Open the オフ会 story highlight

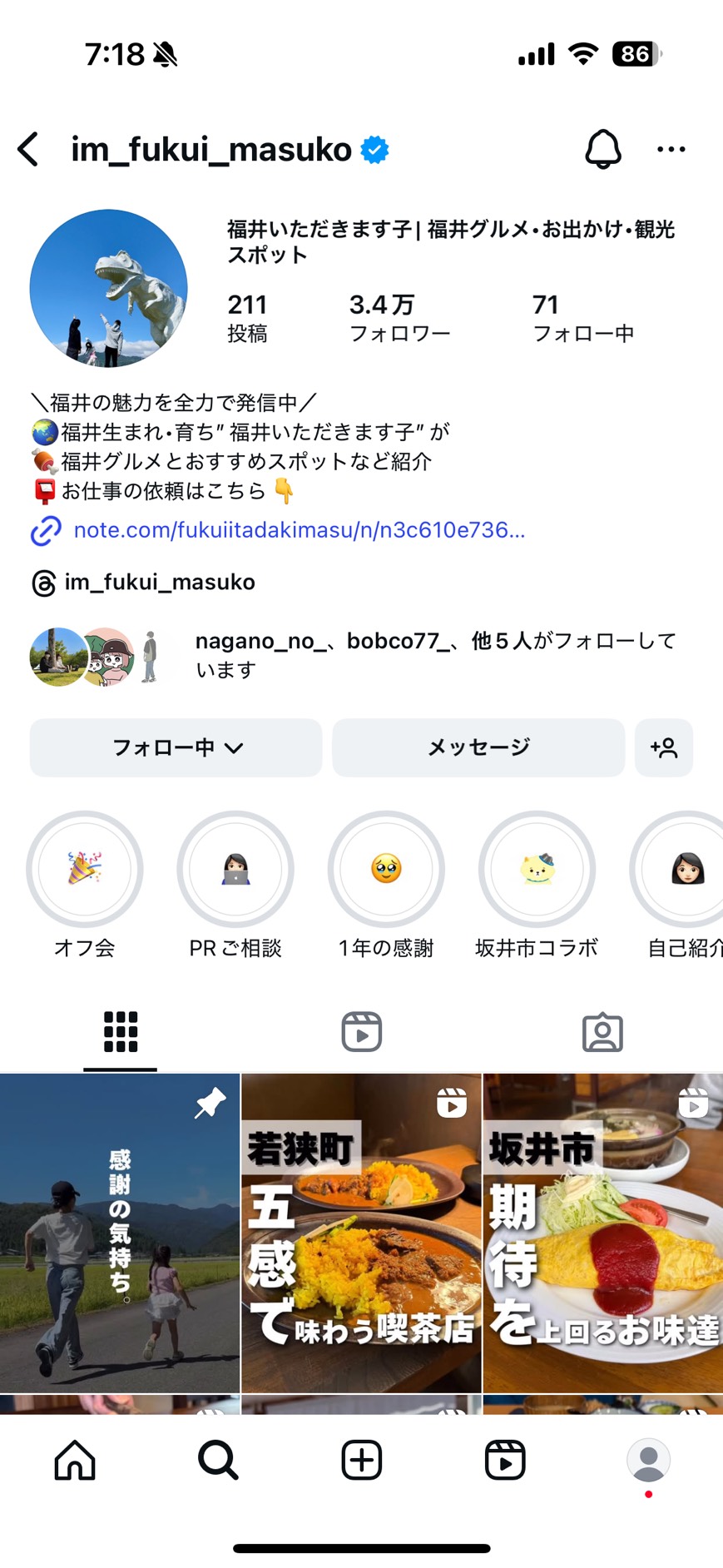pos(85,869)
